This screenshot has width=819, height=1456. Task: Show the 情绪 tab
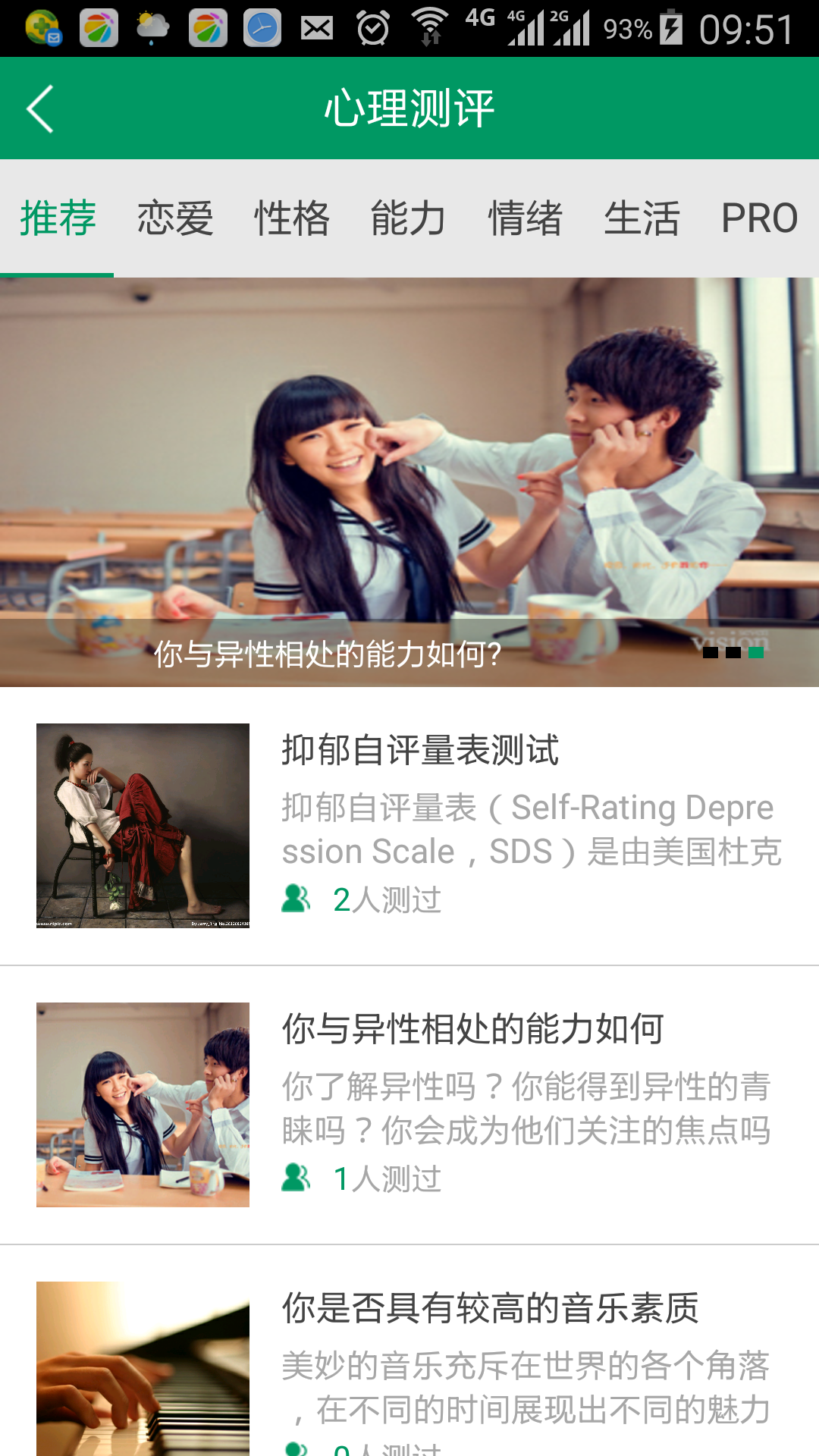tap(525, 218)
